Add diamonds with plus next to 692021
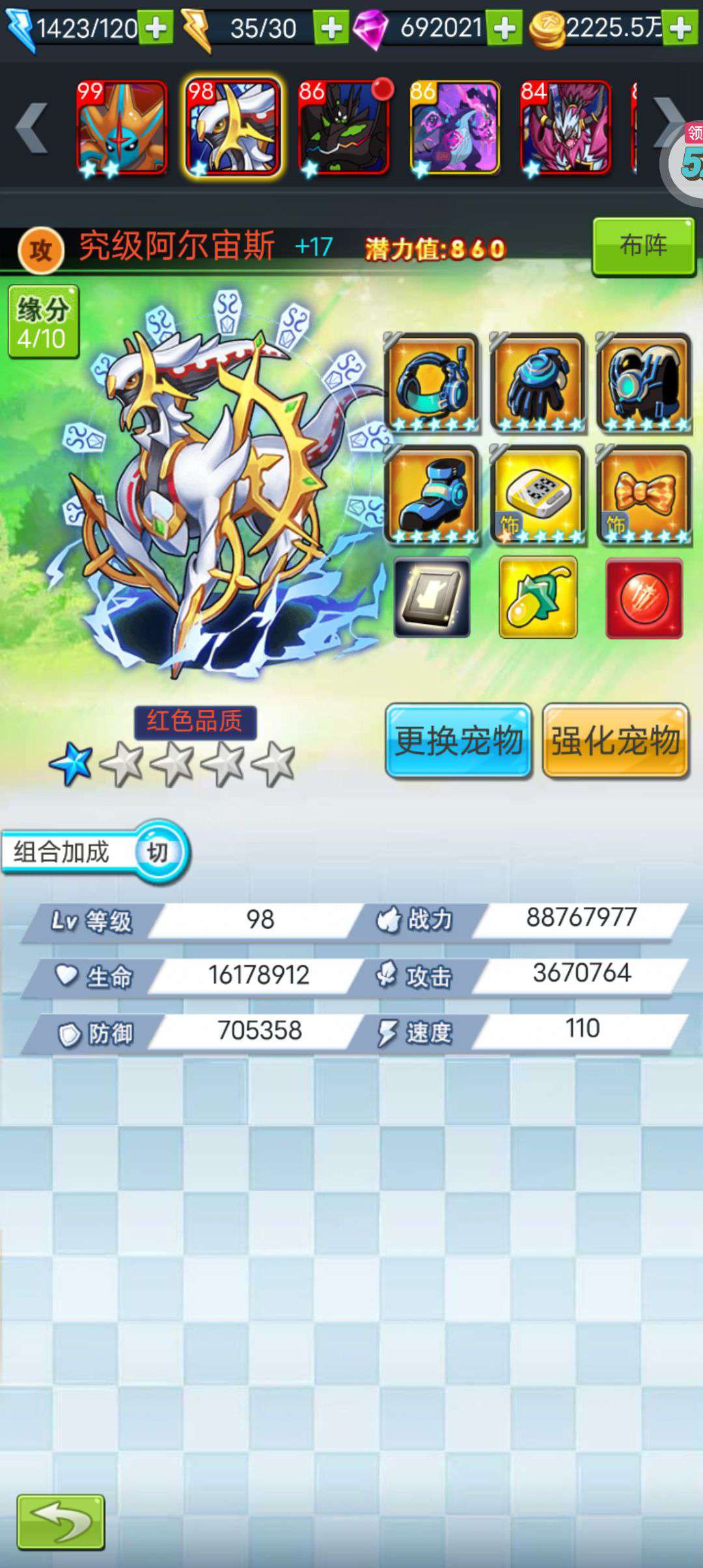 (504, 28)
